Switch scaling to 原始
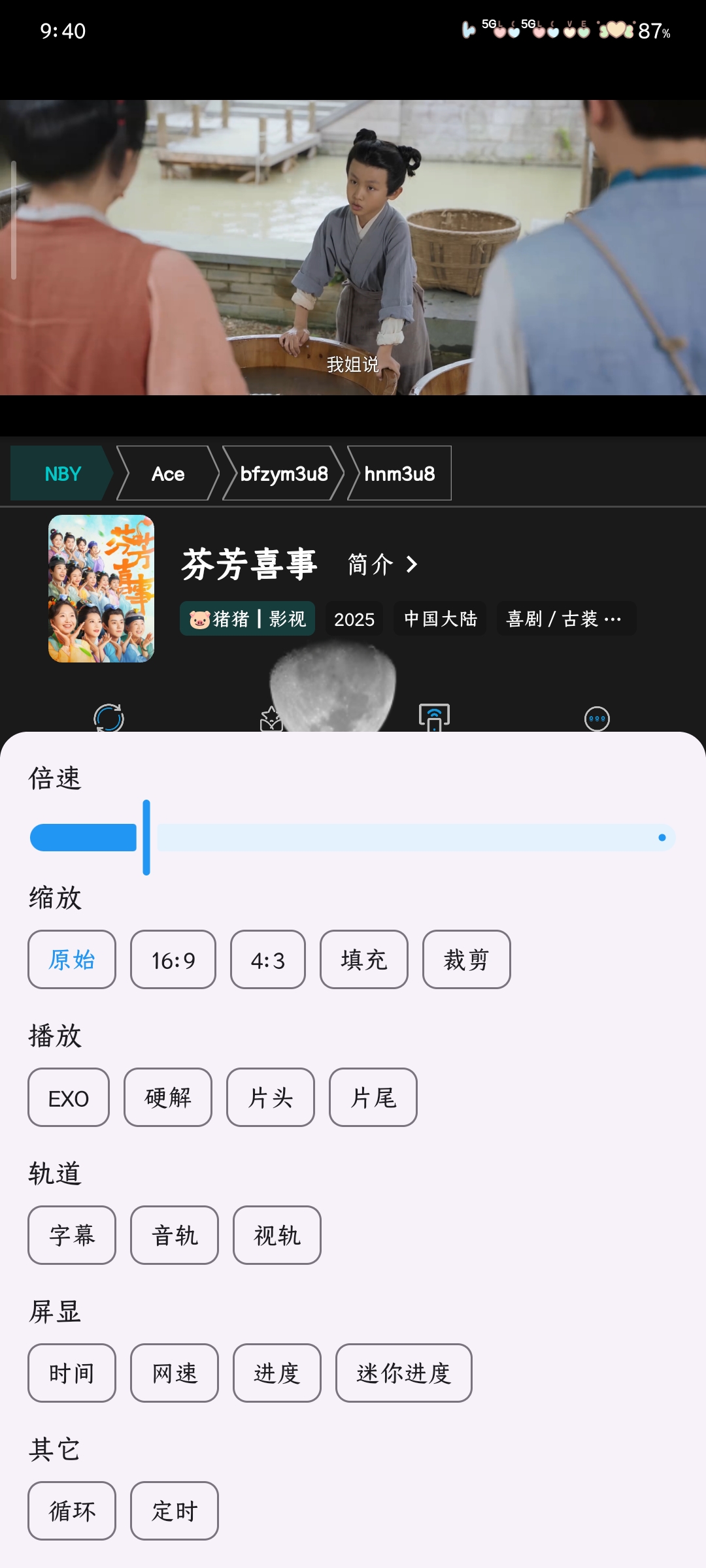Screen dimensions: 706x1568 point(72,960)
